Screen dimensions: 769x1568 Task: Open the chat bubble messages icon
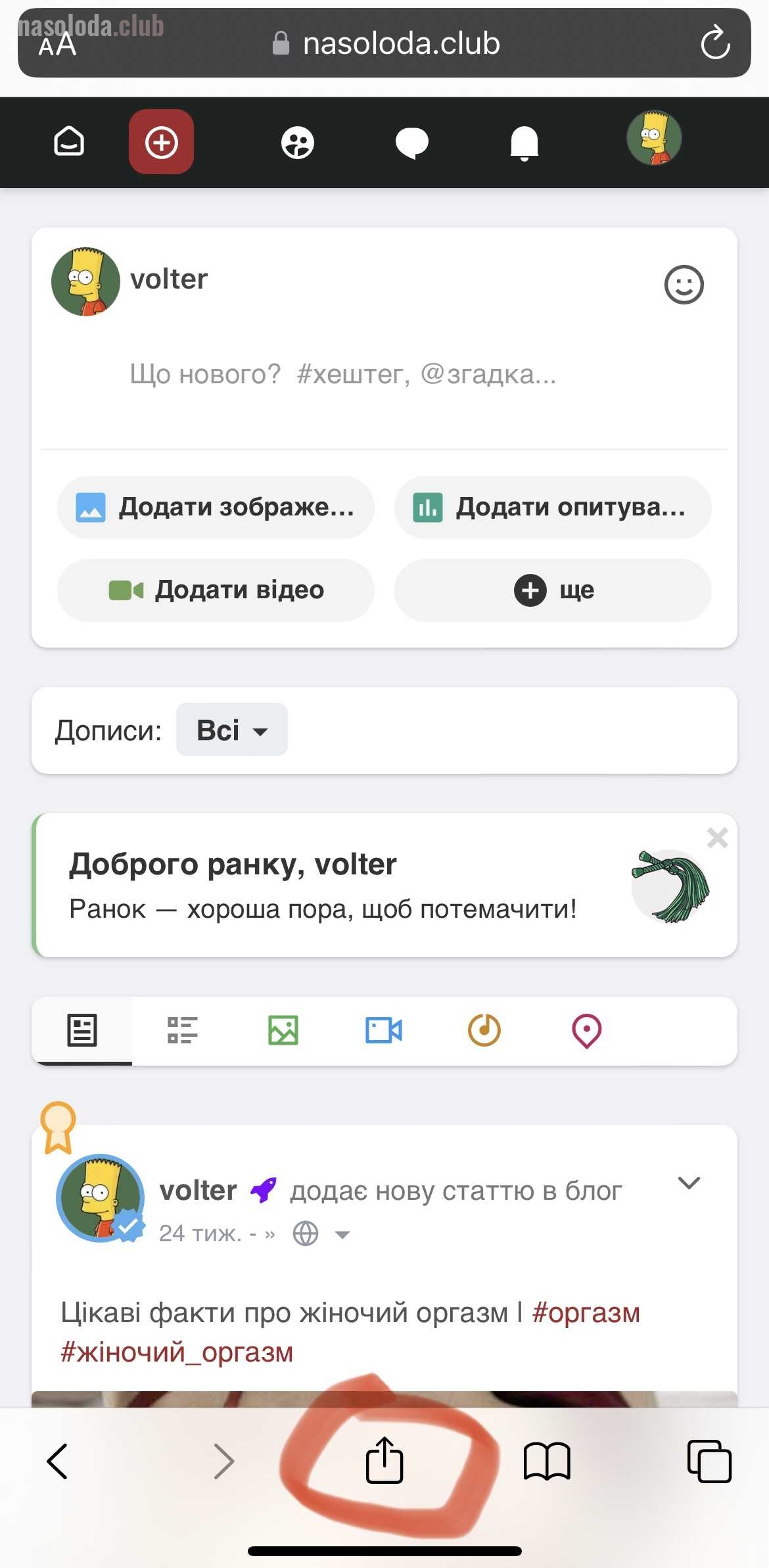411,142
